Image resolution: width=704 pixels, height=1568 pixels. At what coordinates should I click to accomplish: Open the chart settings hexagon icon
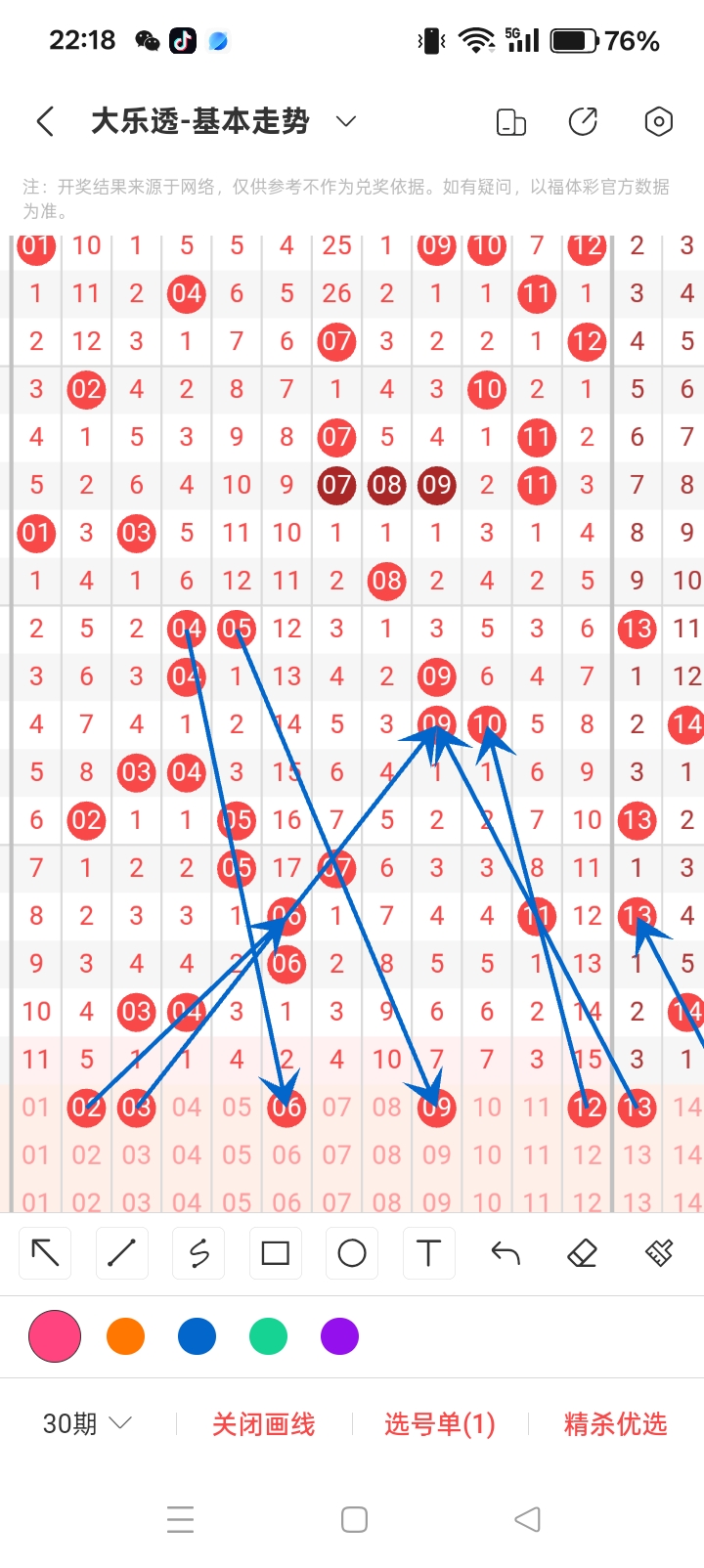coord(659,121)
